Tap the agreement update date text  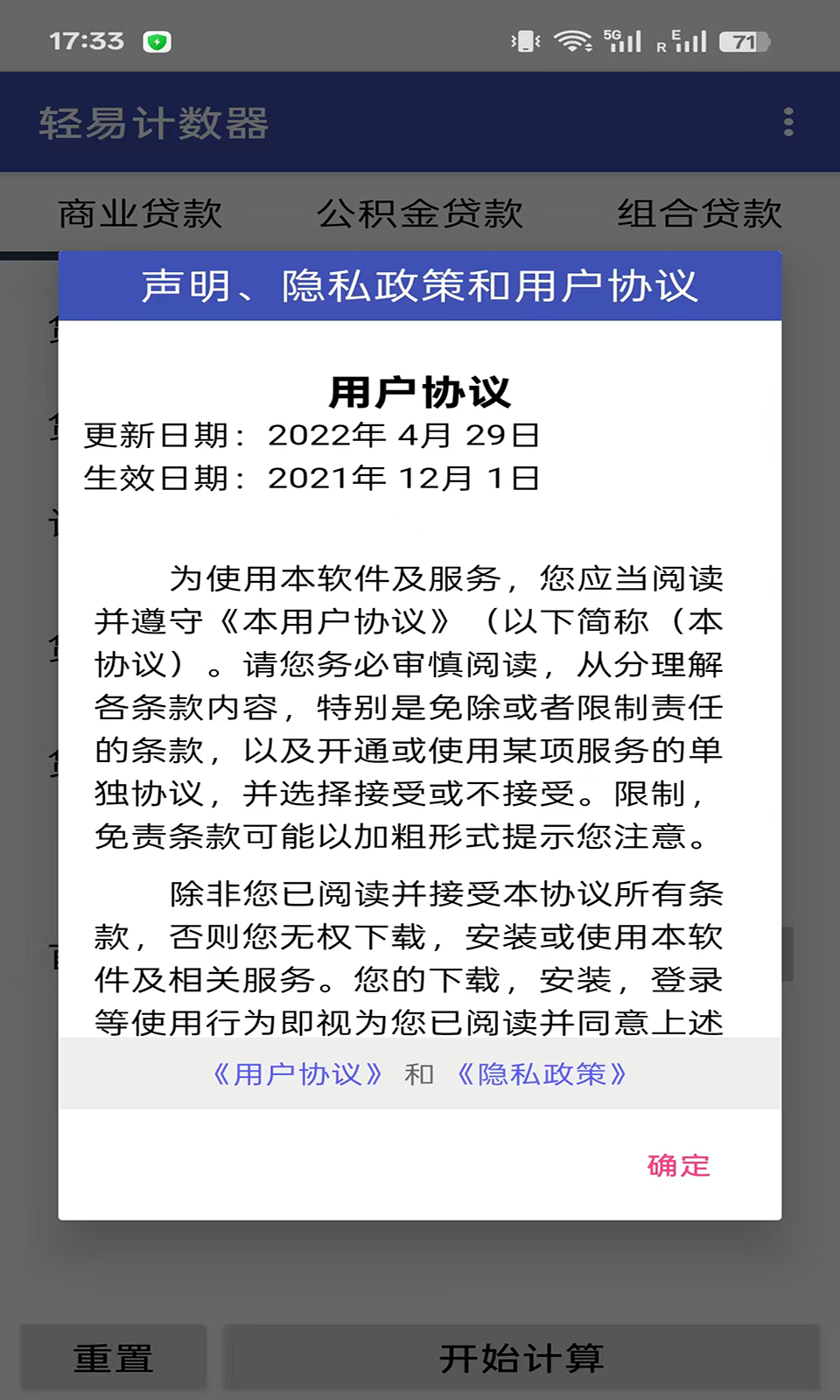[x=312, y=434]
